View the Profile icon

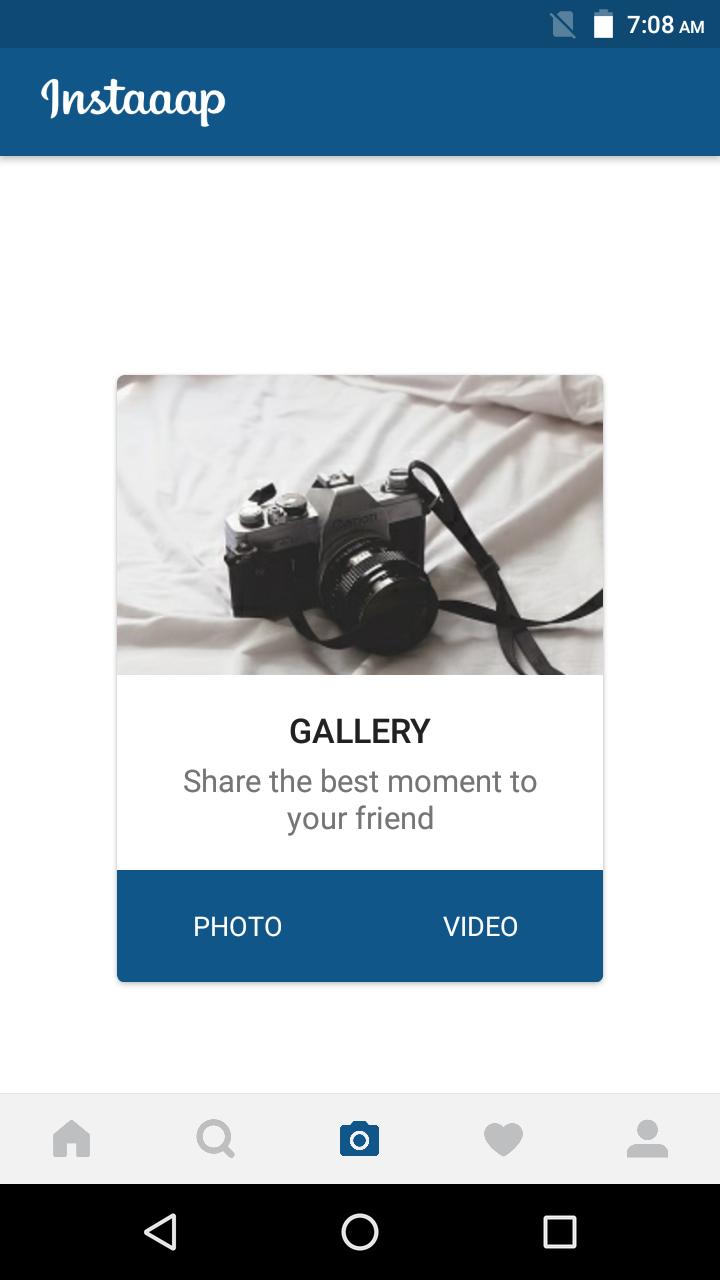coord(648,1138)
